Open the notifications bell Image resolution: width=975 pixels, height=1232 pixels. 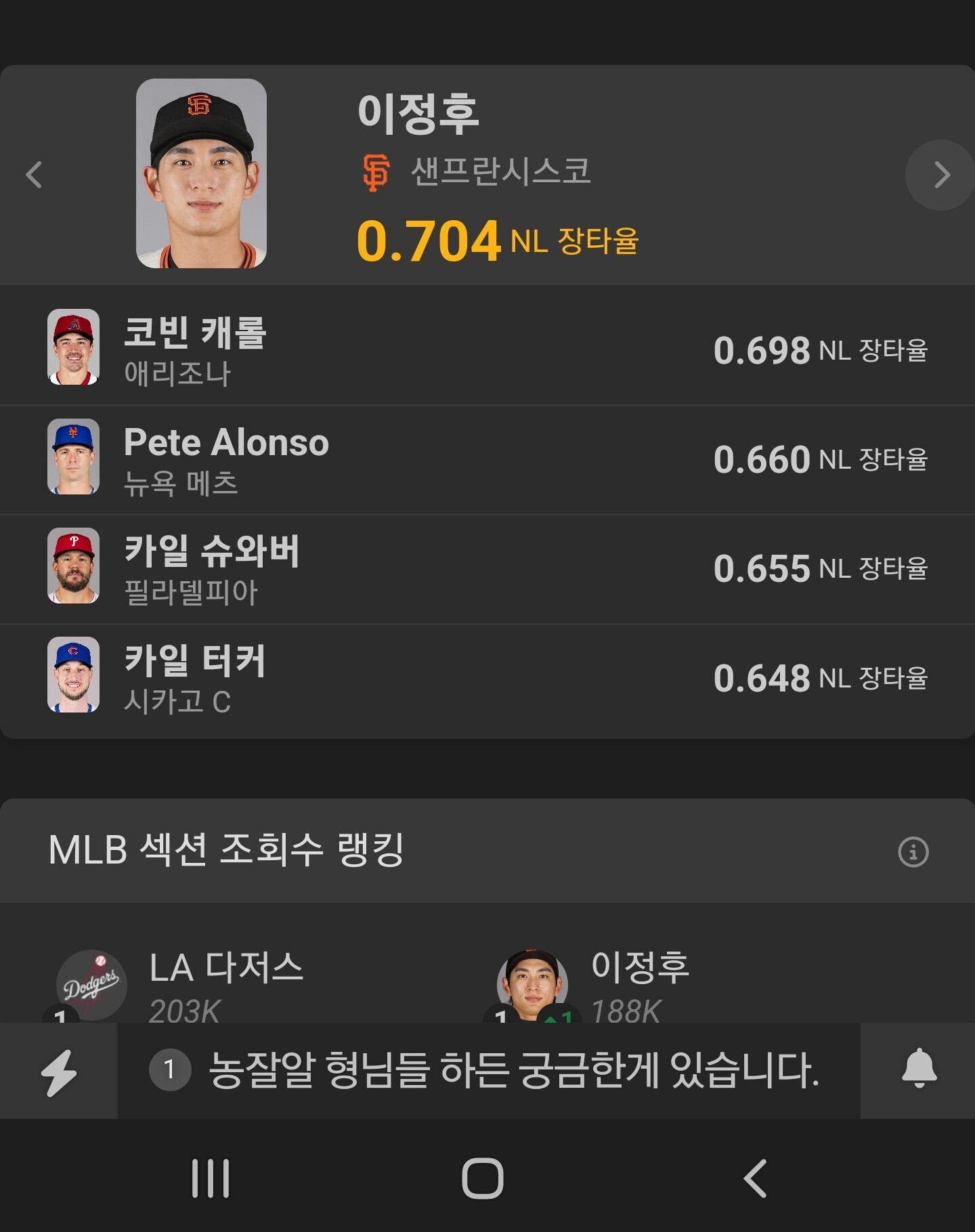(x=919, y=1069)
